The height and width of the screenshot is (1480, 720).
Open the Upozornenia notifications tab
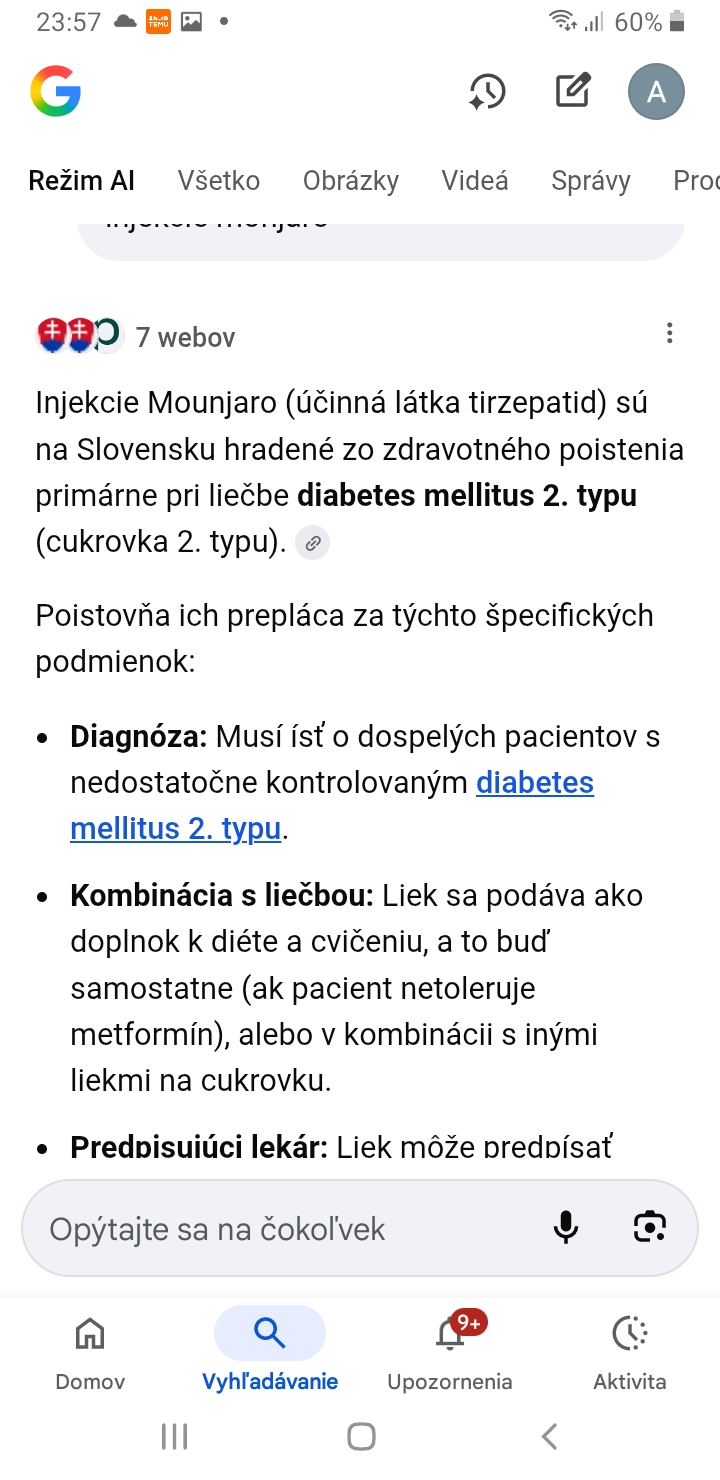point(450,1352)
